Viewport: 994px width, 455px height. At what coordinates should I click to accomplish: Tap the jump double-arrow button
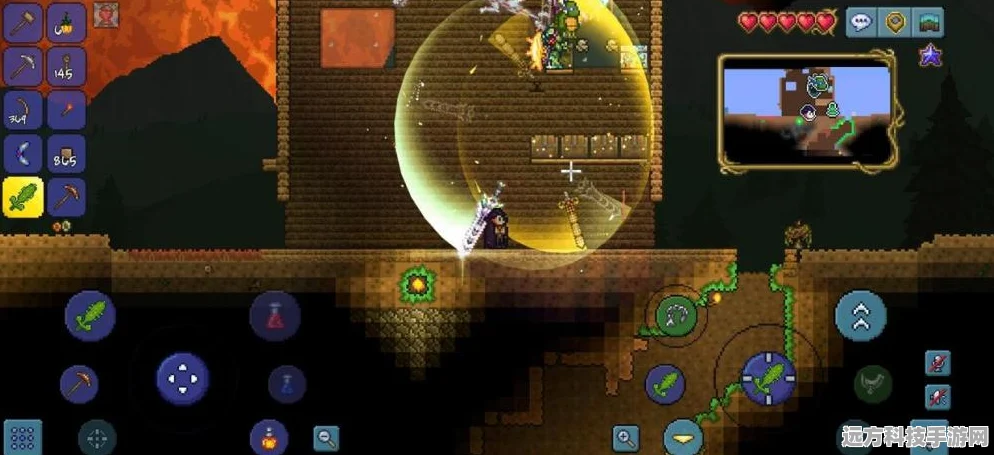coord(860,316)
